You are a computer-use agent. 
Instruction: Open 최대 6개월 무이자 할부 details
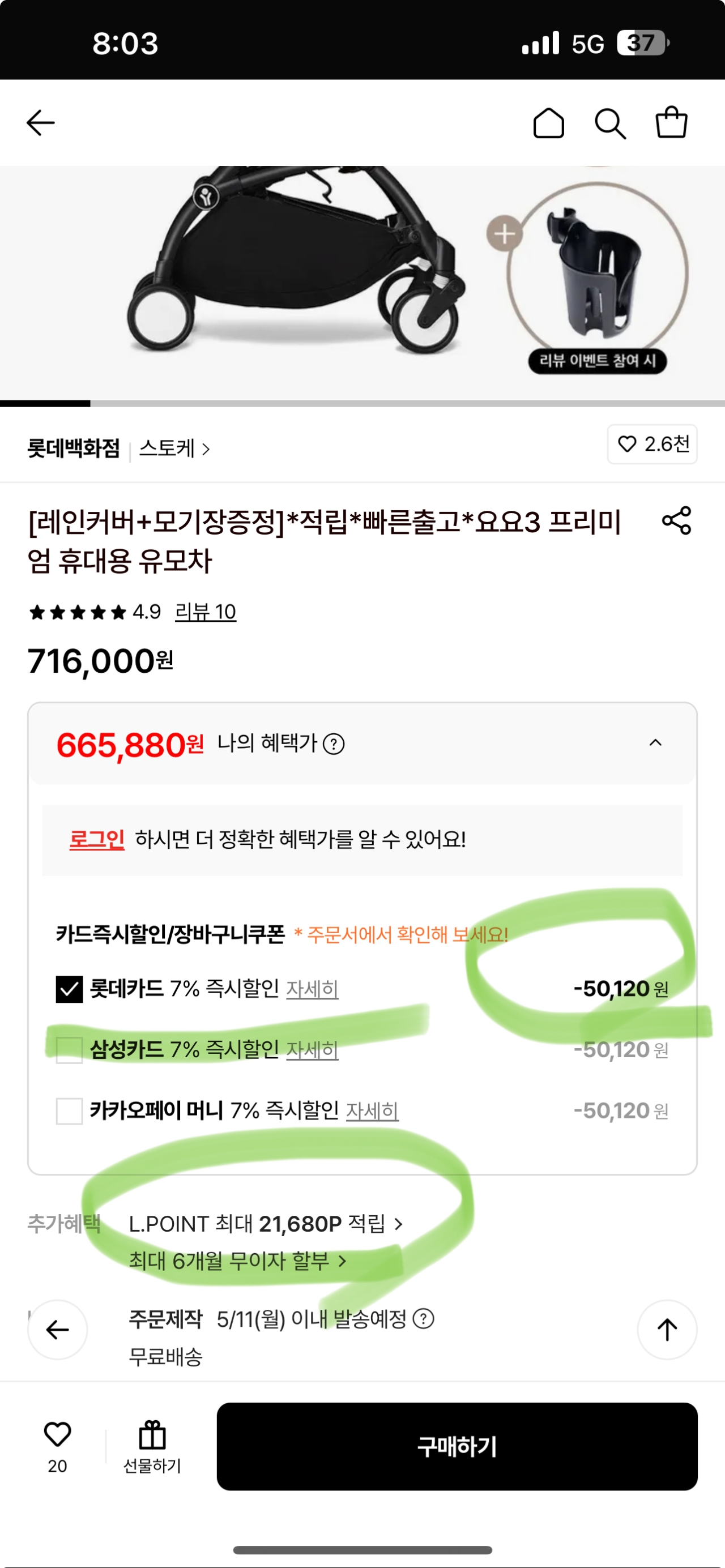235,1261
